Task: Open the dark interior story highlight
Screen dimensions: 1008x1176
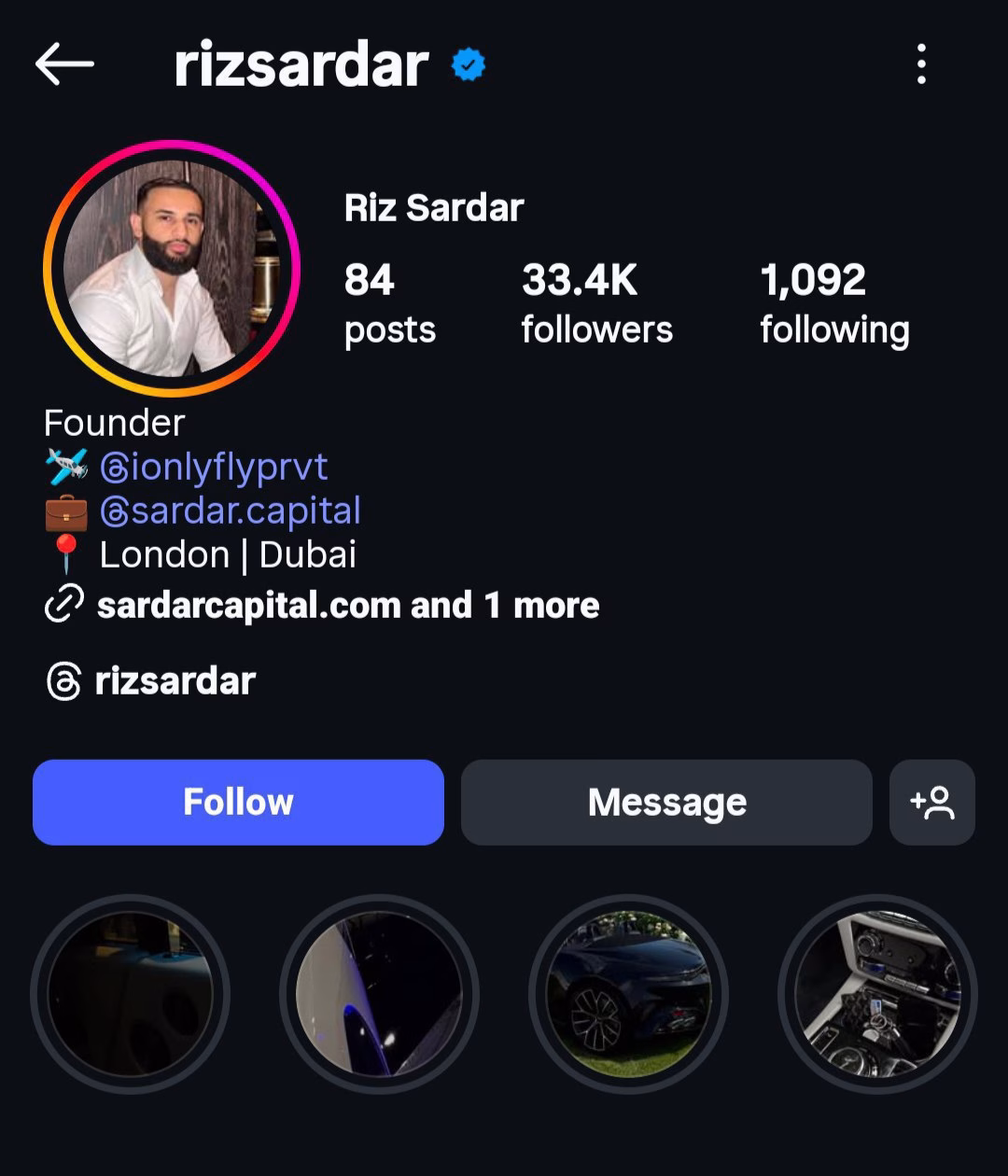Action: [x=131, y=993]
